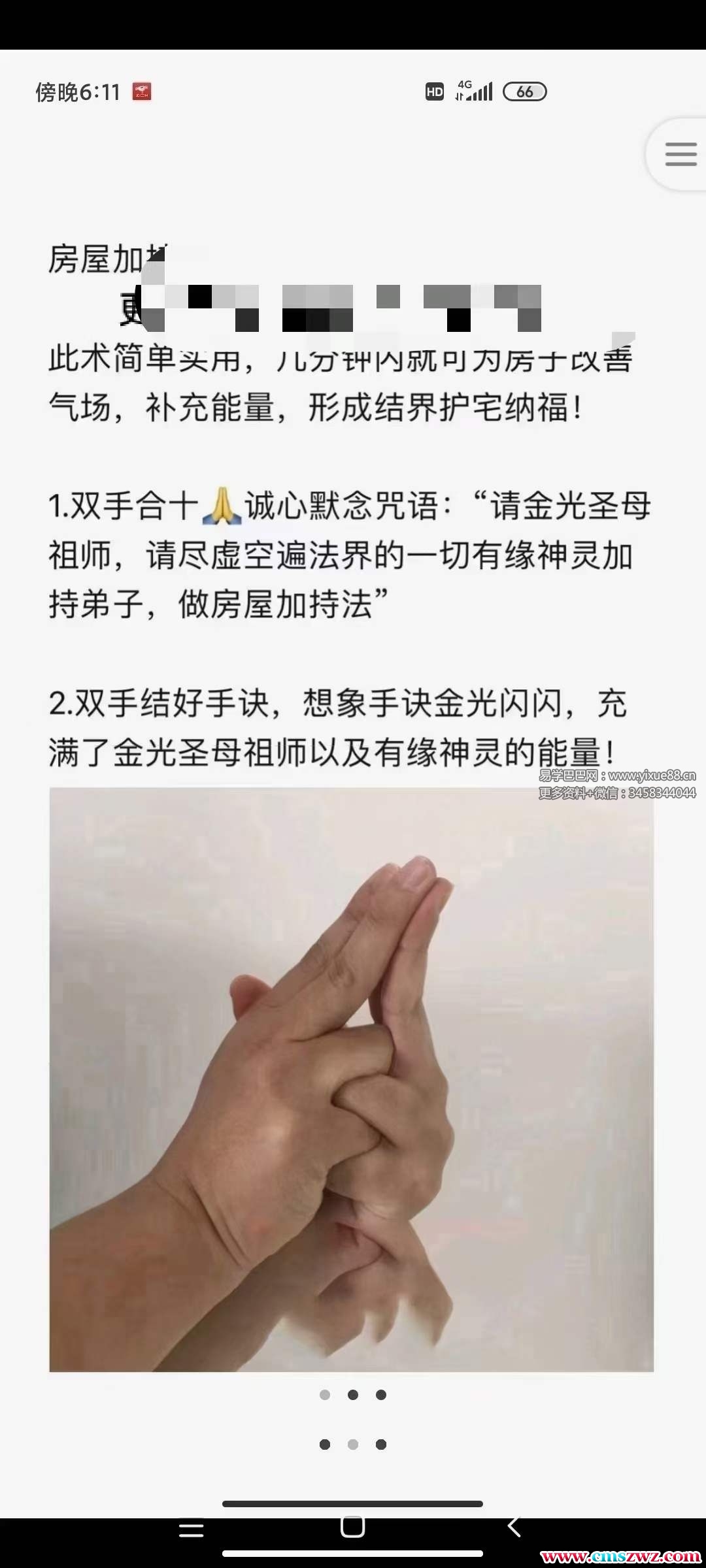Open the floating menu button
The image size is (706, 1568).
(680, 155)
